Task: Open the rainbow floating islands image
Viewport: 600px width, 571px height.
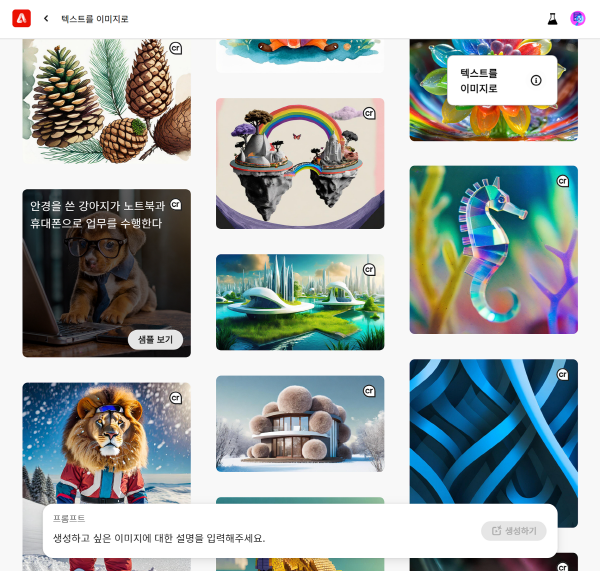Action: coord(300,163)
